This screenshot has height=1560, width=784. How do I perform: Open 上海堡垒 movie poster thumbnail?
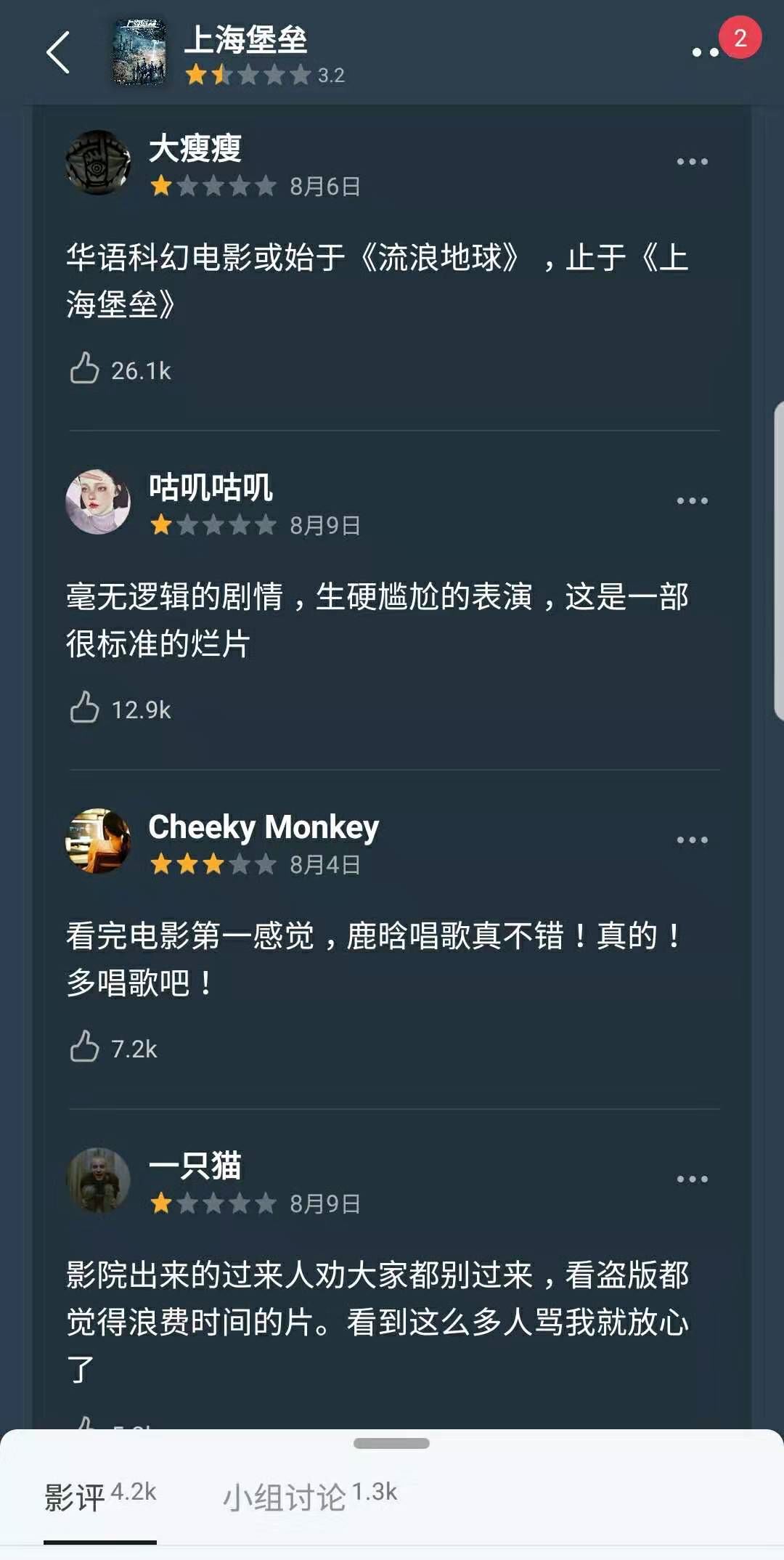coord(139,52)
